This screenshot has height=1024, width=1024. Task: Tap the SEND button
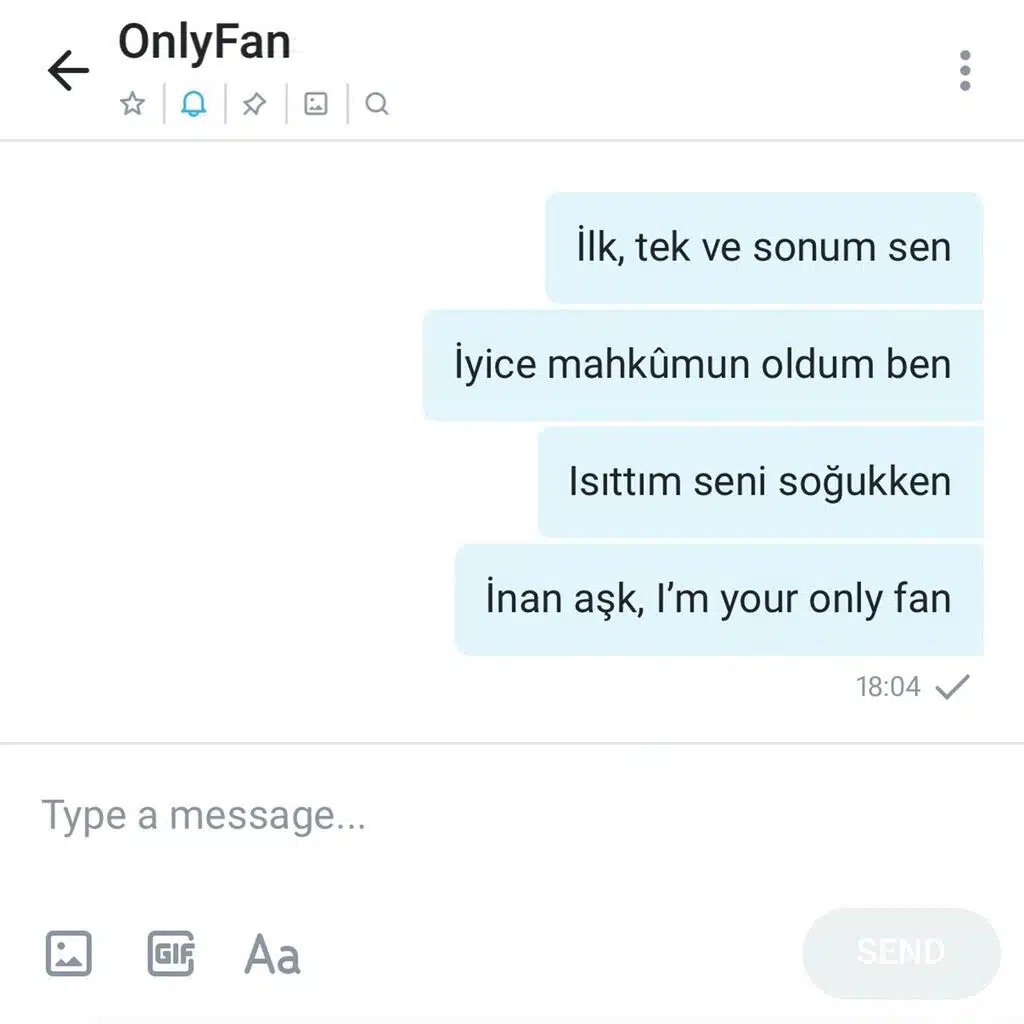click(x=901, y=952)
